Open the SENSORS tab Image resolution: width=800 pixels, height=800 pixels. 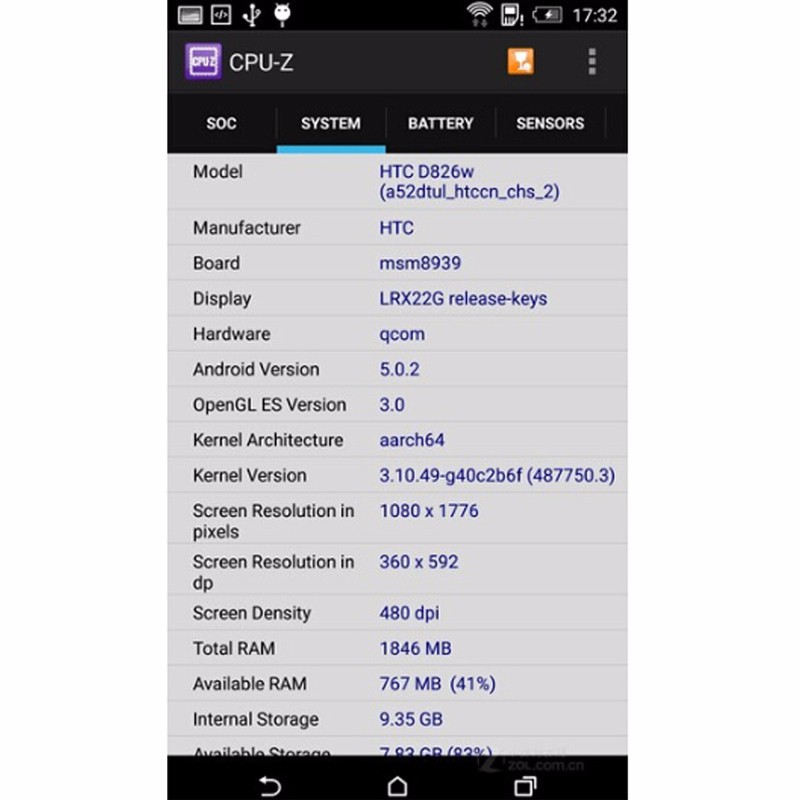tap(550, 124)
